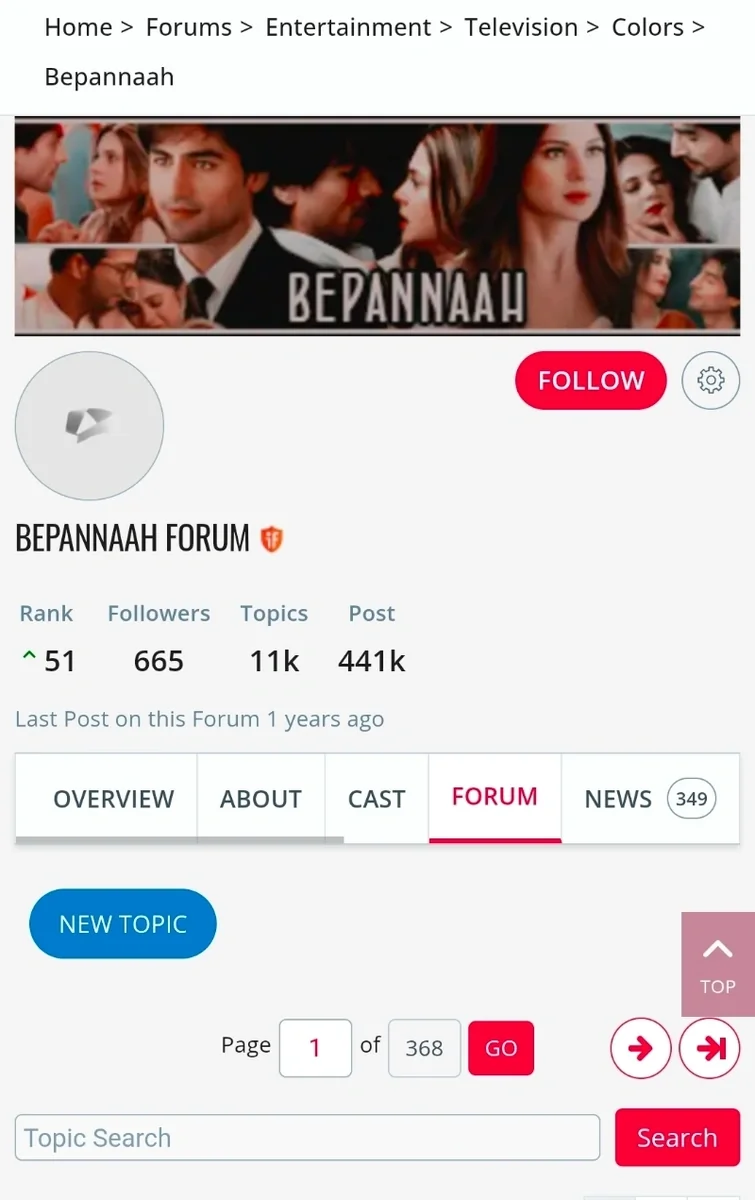The image size is (755, 1200).
Task: Switch to the Overview tab
Action: 113,799
